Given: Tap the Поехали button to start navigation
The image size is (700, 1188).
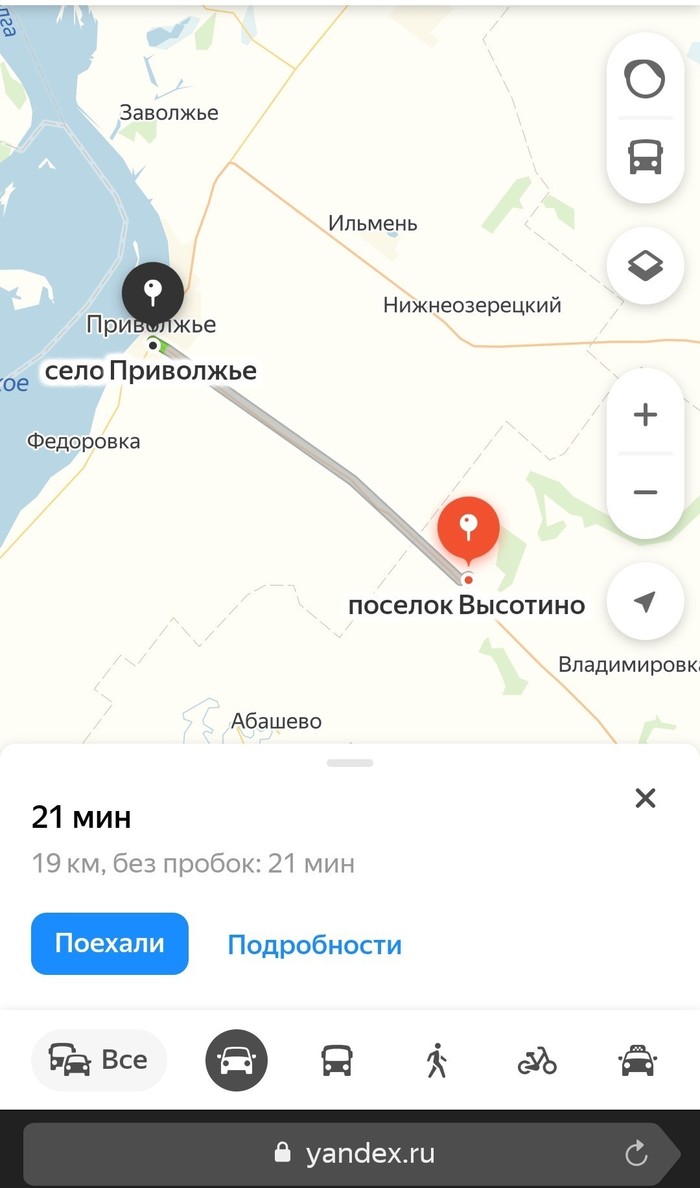Looking at the screenshot, I should click(109, 943).
